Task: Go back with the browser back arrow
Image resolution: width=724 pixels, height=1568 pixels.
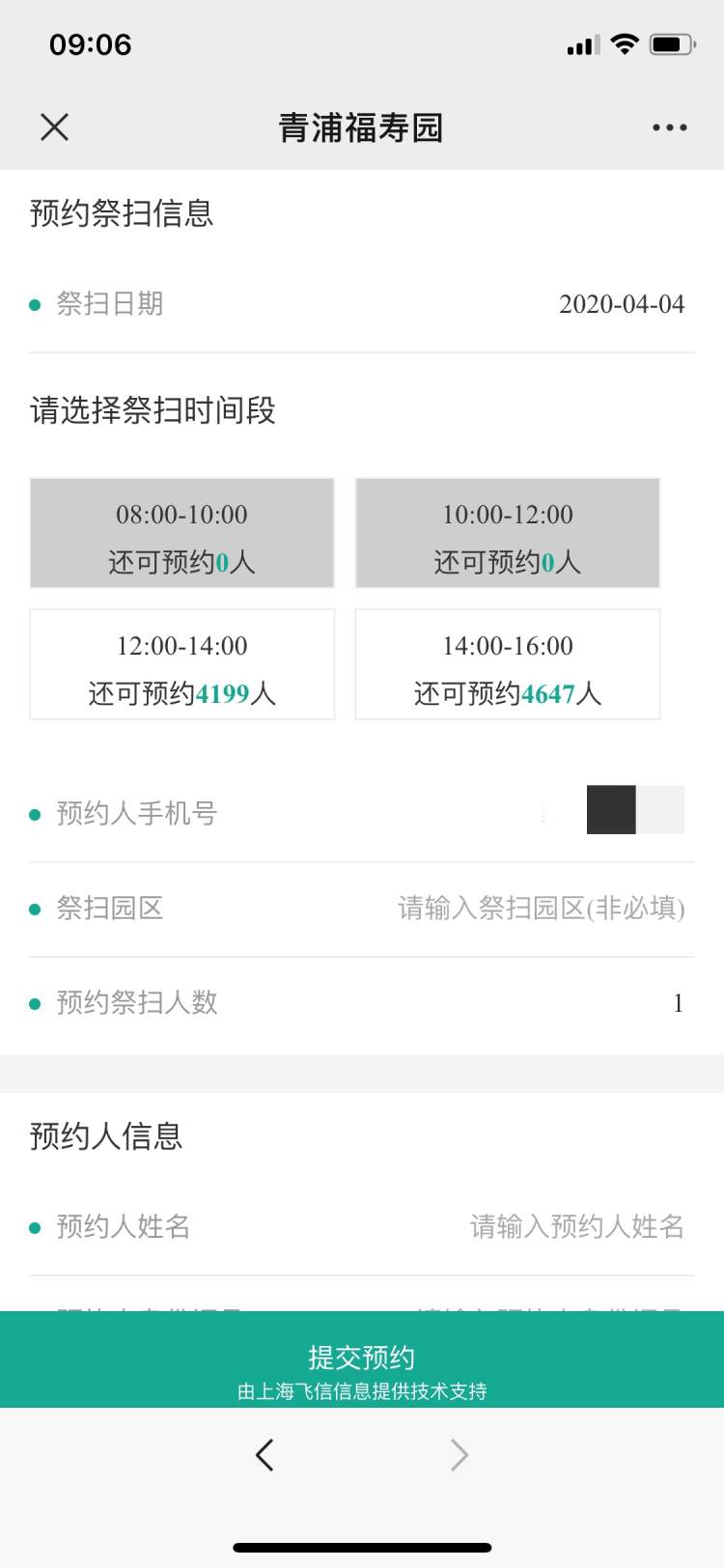Action: pyautogui.click(x=265, y=1455)
